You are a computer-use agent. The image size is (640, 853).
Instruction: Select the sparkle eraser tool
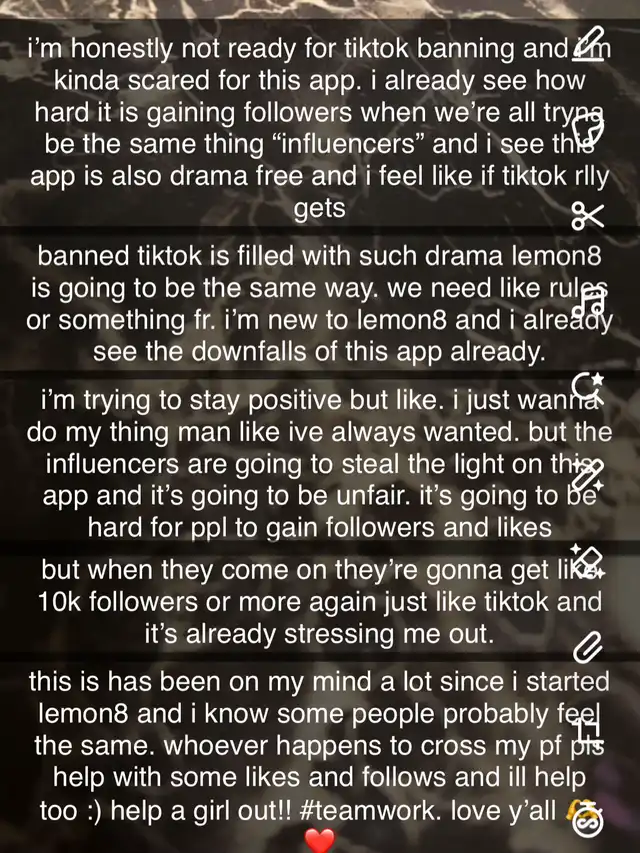587,561
